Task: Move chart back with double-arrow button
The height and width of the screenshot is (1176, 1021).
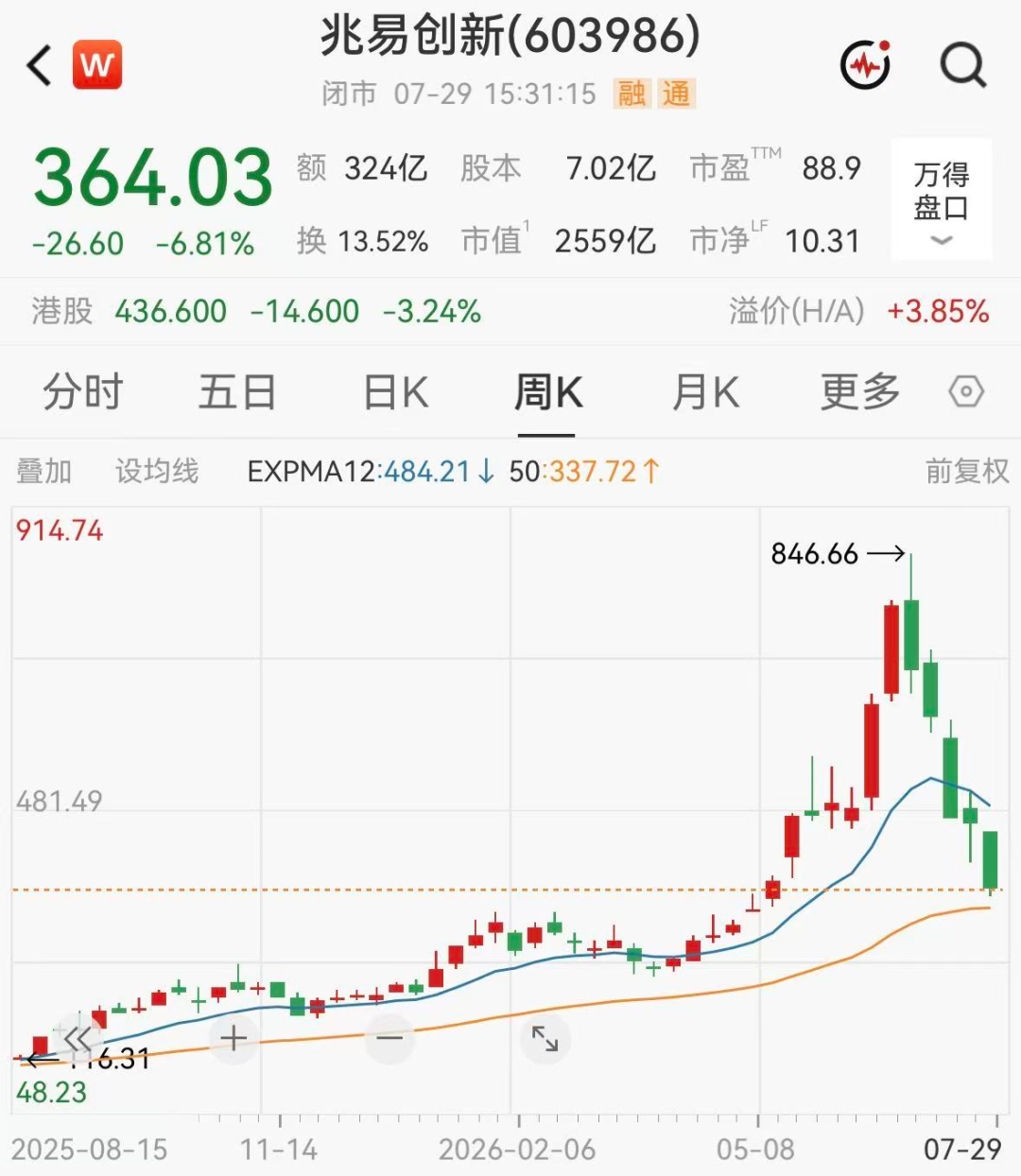Action: coord(78,1038)
